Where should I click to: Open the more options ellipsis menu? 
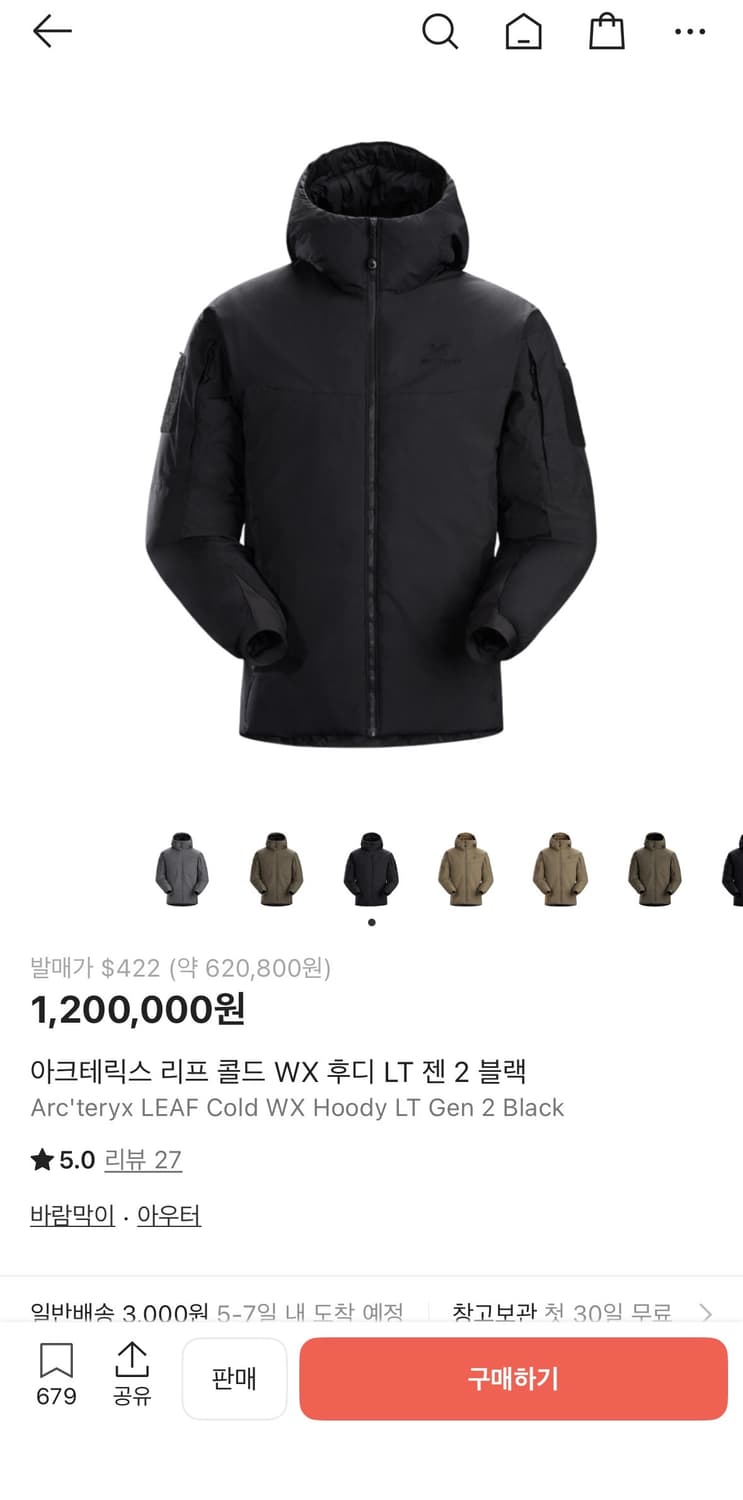690,31
